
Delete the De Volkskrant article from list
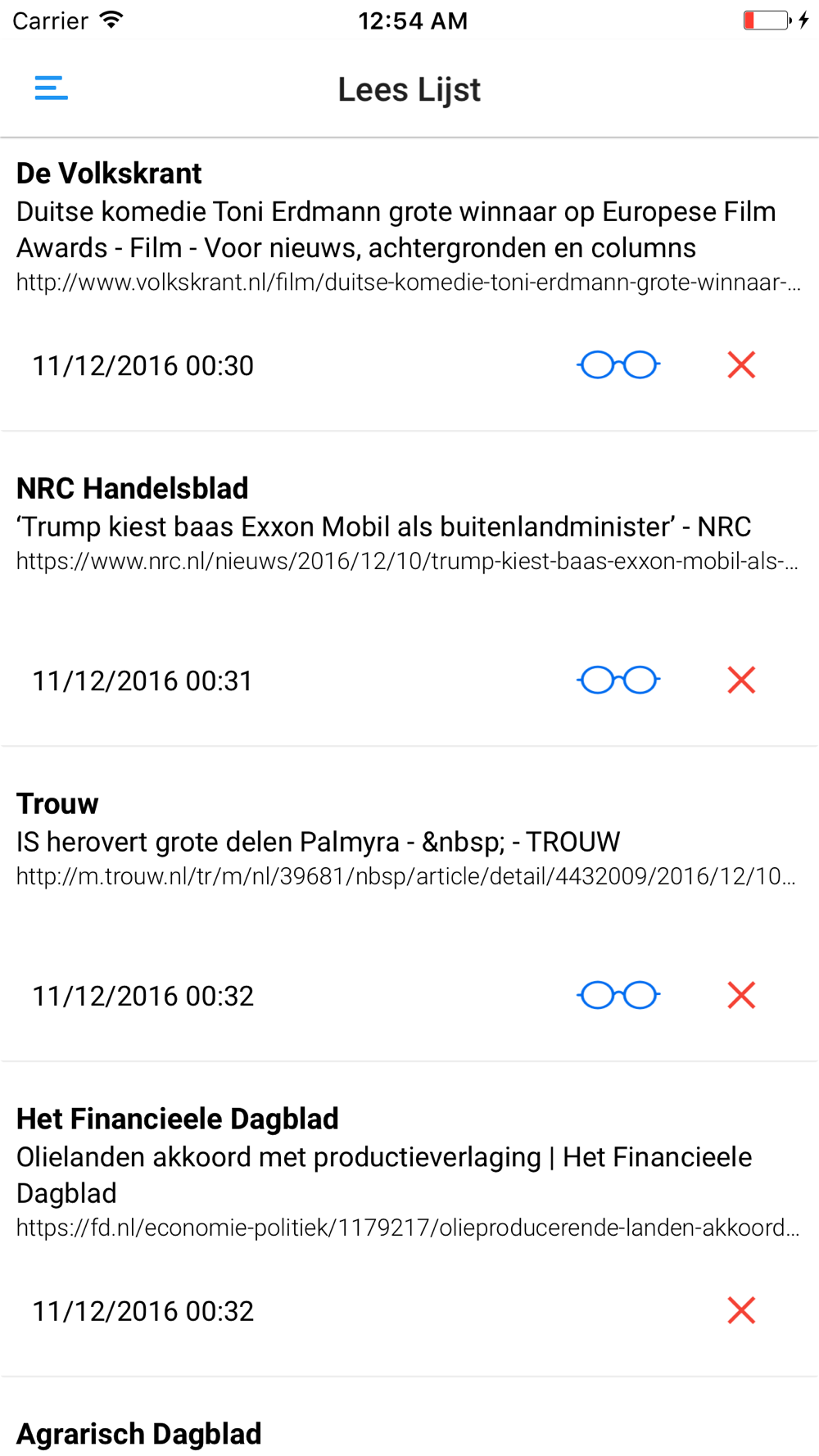(741, 365)
